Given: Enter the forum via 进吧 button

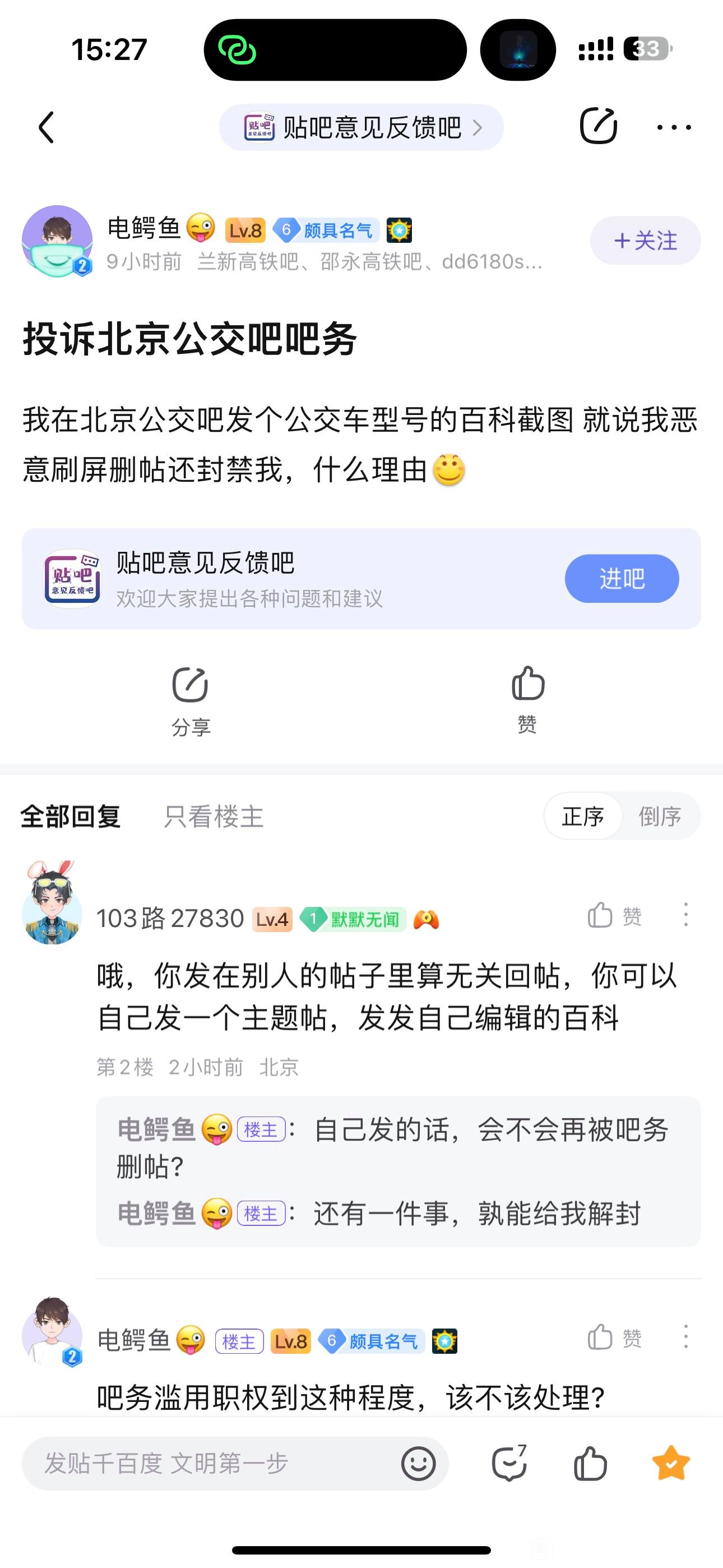Looking at the screenshot, I should click(622, 578).
